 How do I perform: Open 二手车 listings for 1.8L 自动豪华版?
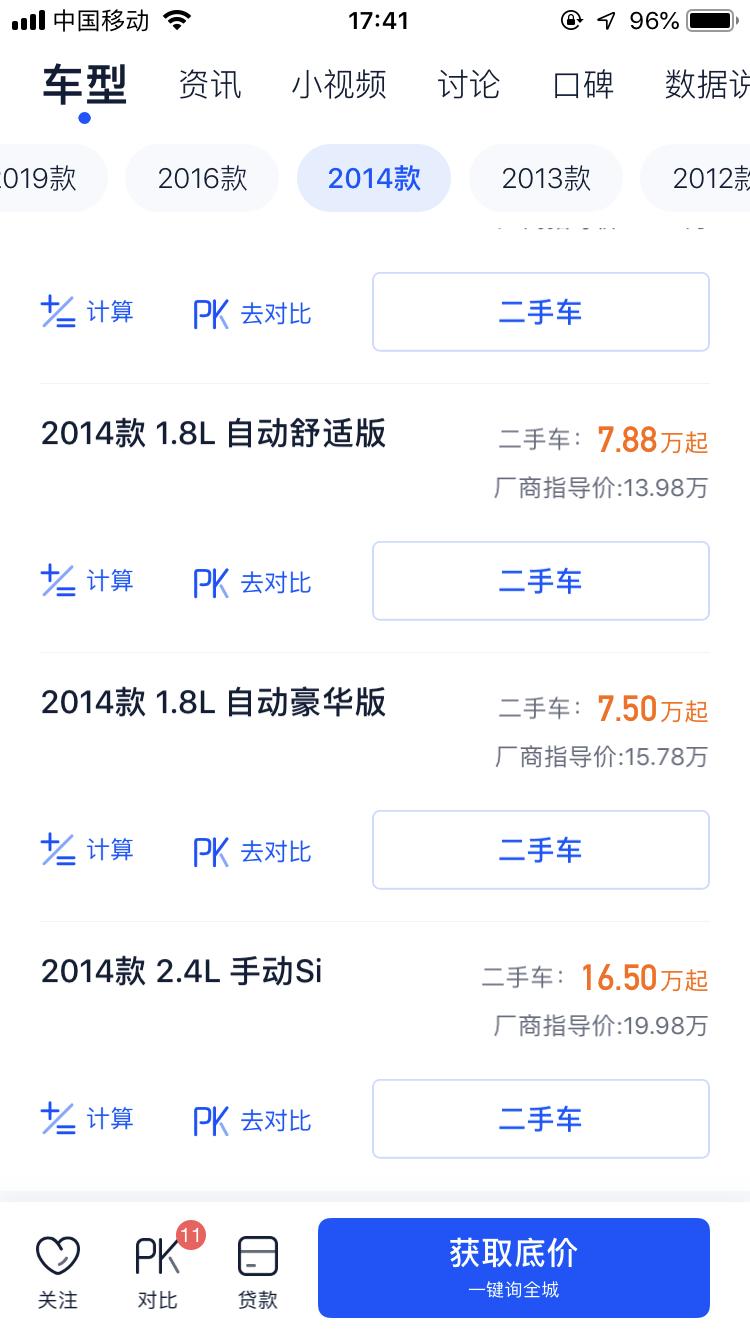click(540, 849)
